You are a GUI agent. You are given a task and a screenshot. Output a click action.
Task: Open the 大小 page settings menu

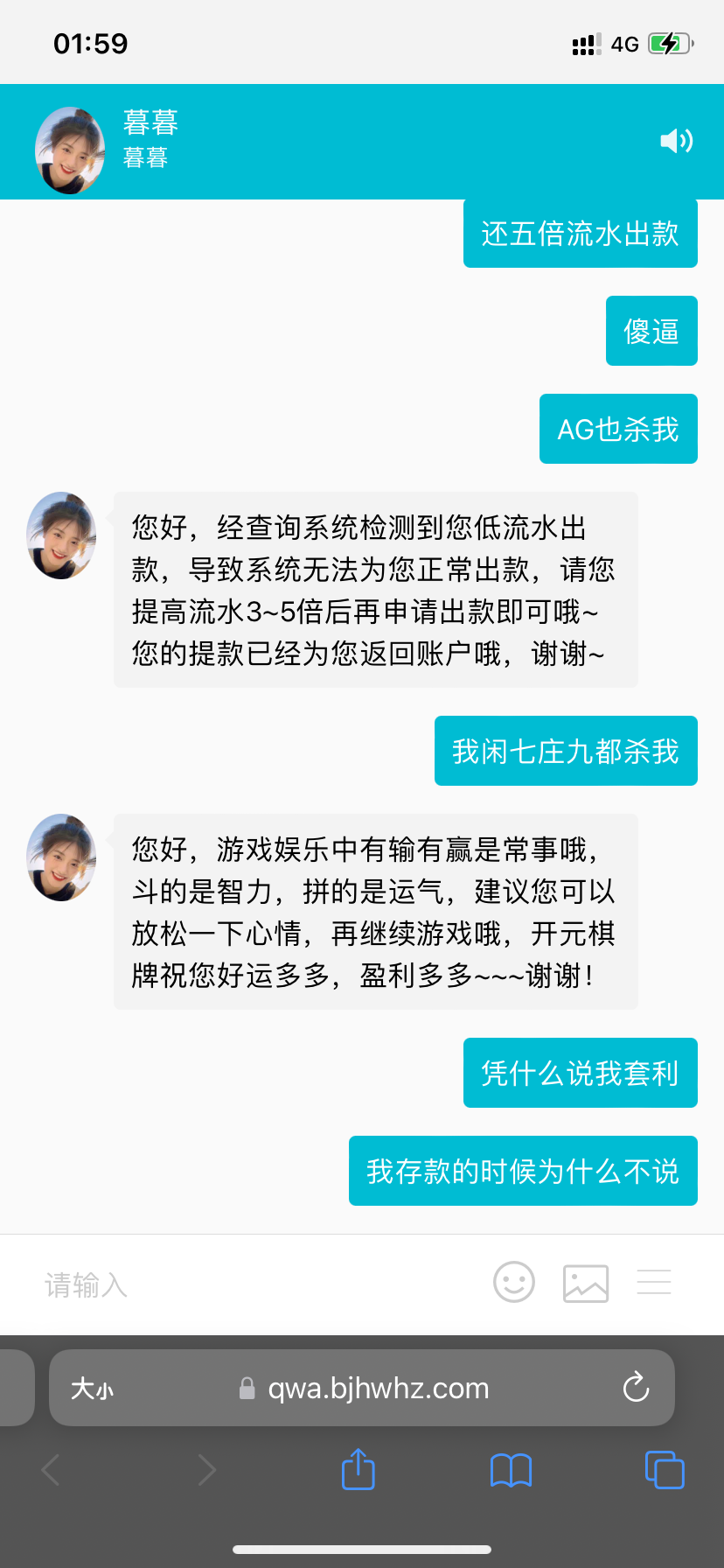point(93,1387)
